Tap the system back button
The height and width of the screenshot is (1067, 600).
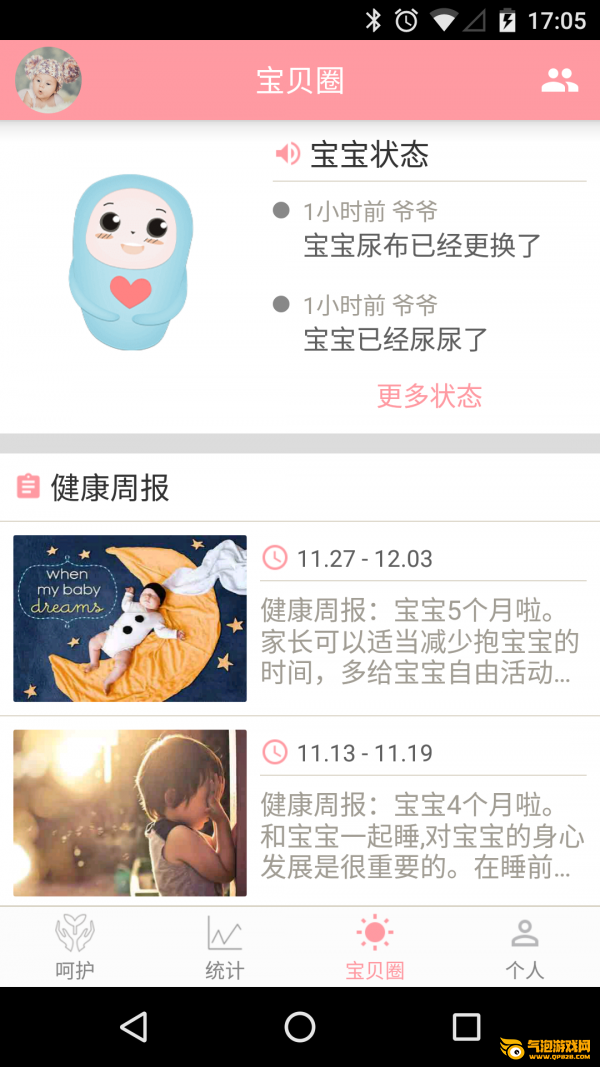(x=133, y=1027)
